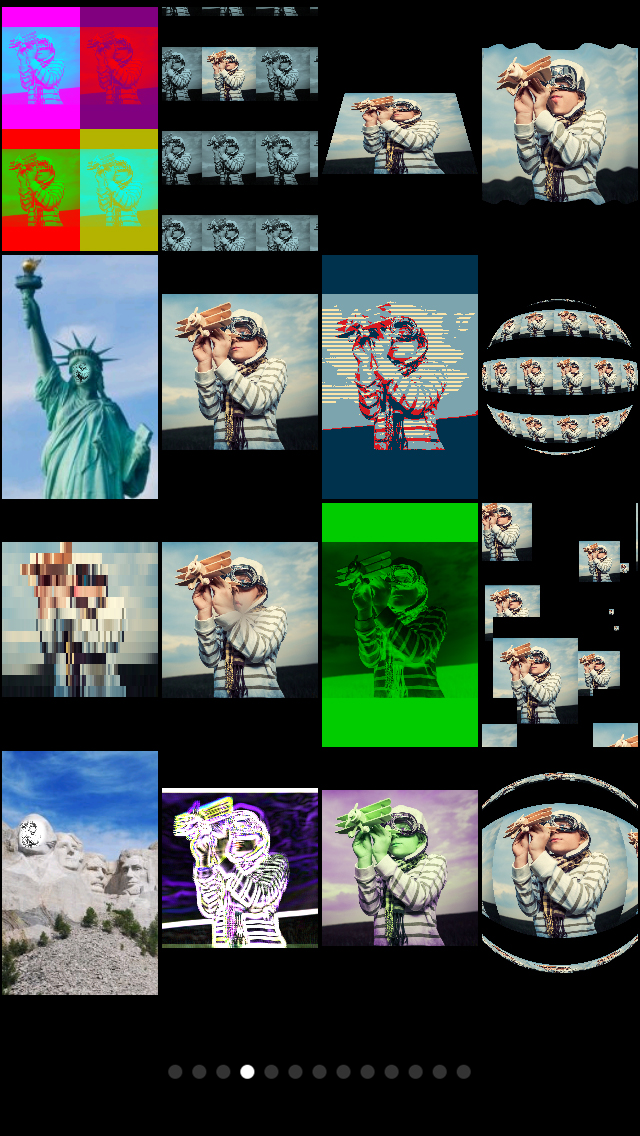Go to the last effects page dot
This screenshot has width=640, height=1136.
click(464, 1072)
